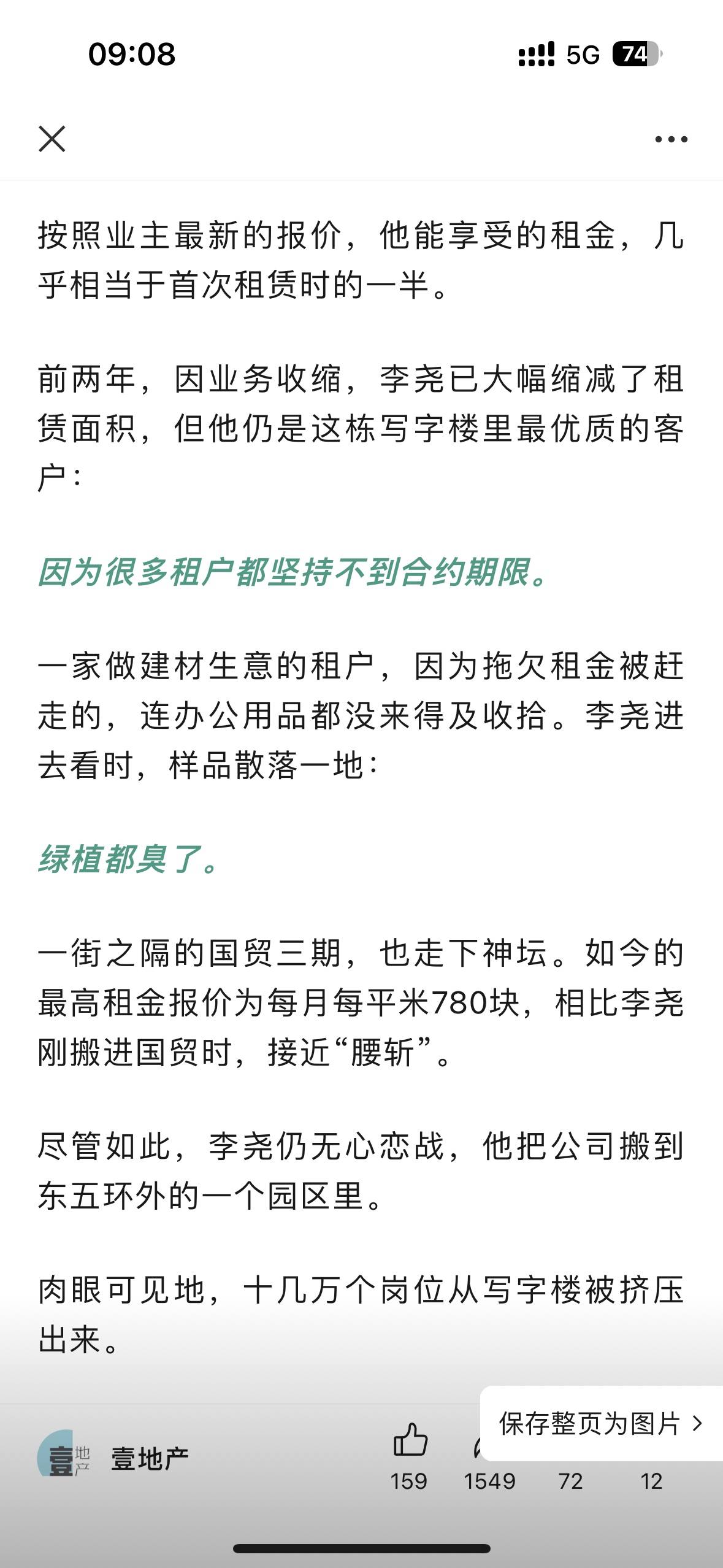Screen dimensions: 723x1568
Task: Close the article page
Action: 52,139
